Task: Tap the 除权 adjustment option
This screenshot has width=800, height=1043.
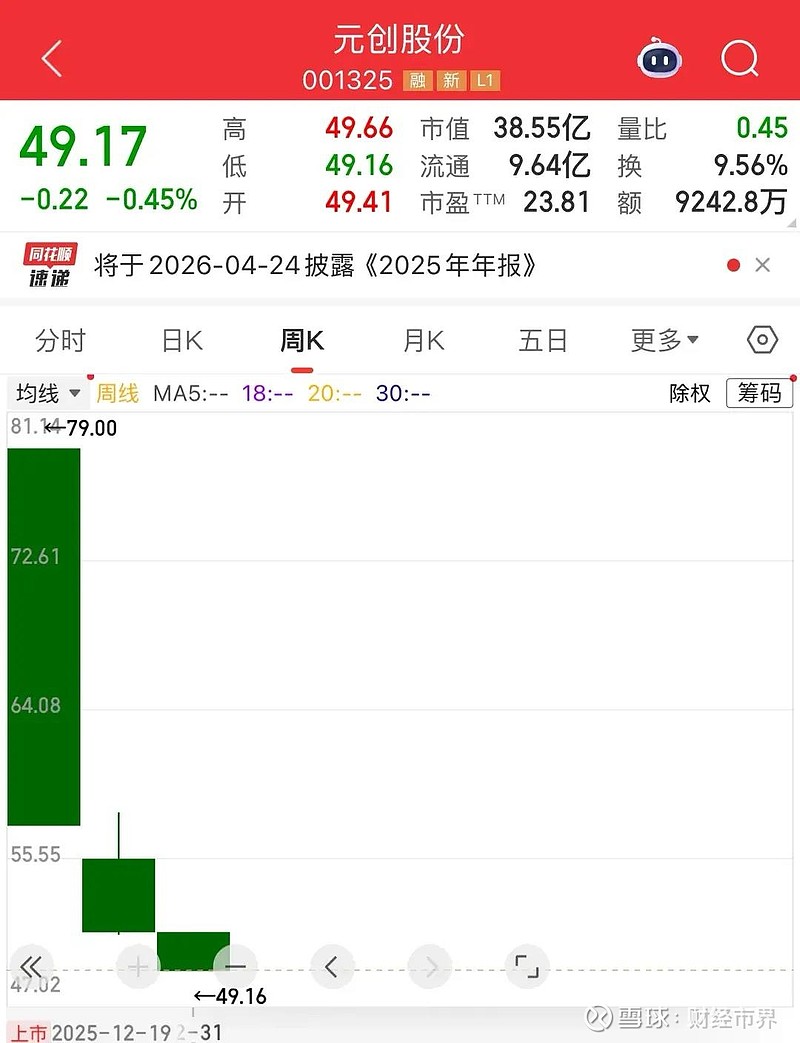Action: point(690,393)
